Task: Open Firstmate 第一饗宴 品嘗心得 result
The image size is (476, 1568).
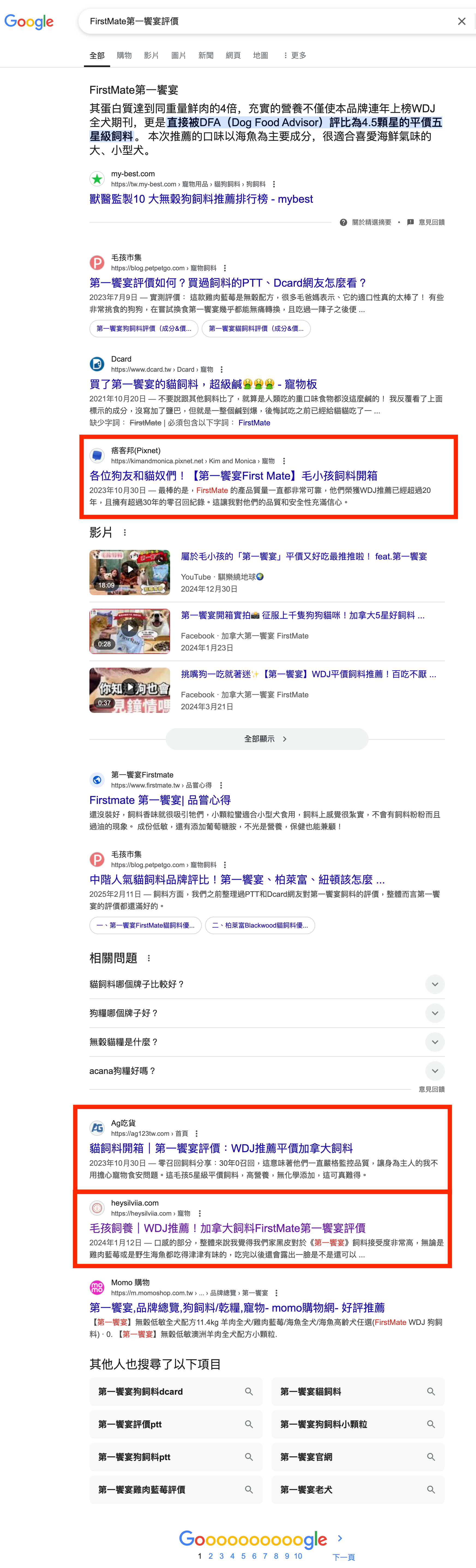Action: click(159, 800)
